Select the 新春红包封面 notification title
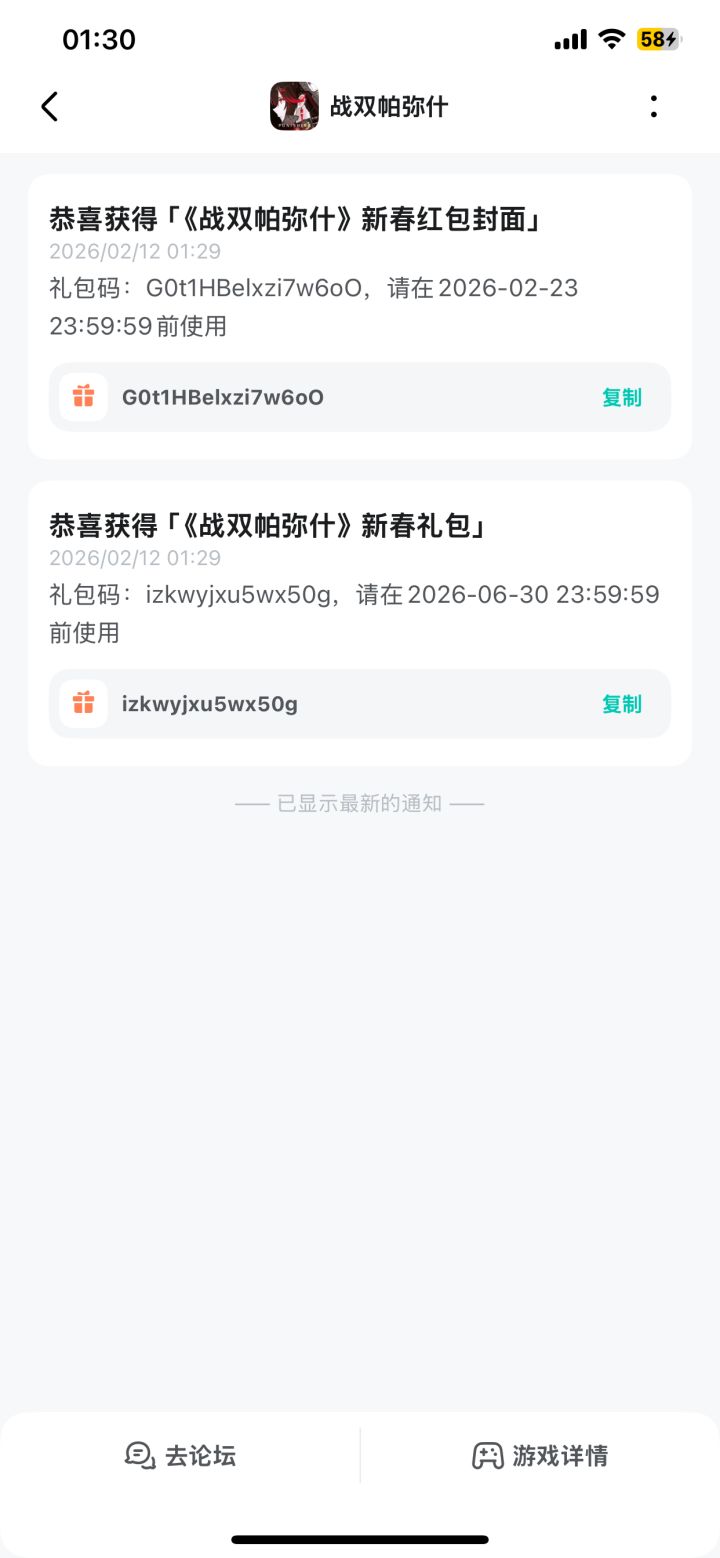The image size is (720, 1558). (x=295, y=219)
